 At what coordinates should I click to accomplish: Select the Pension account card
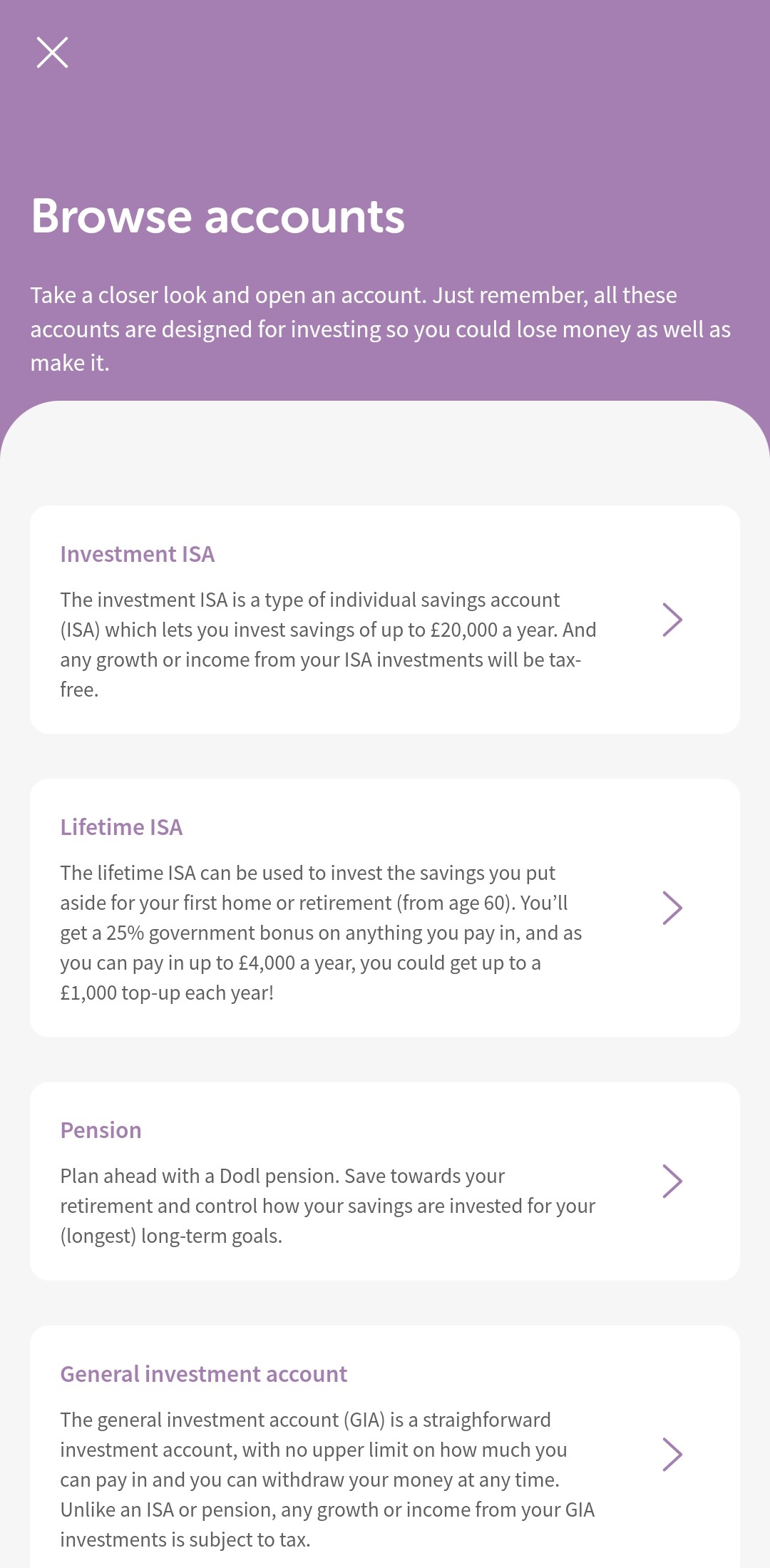(385, 1181)
